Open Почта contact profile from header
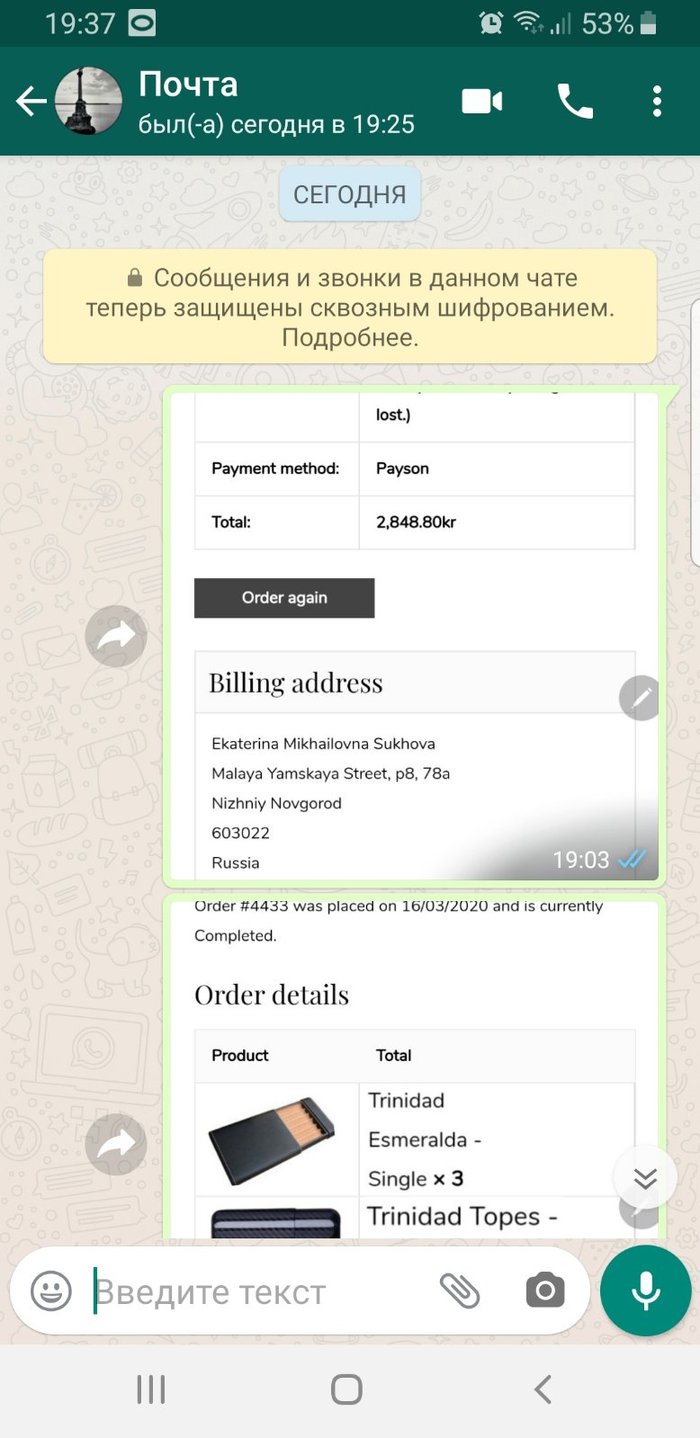Image resolution: width=700 pixels, height=1438 pixels. [250, 101]
